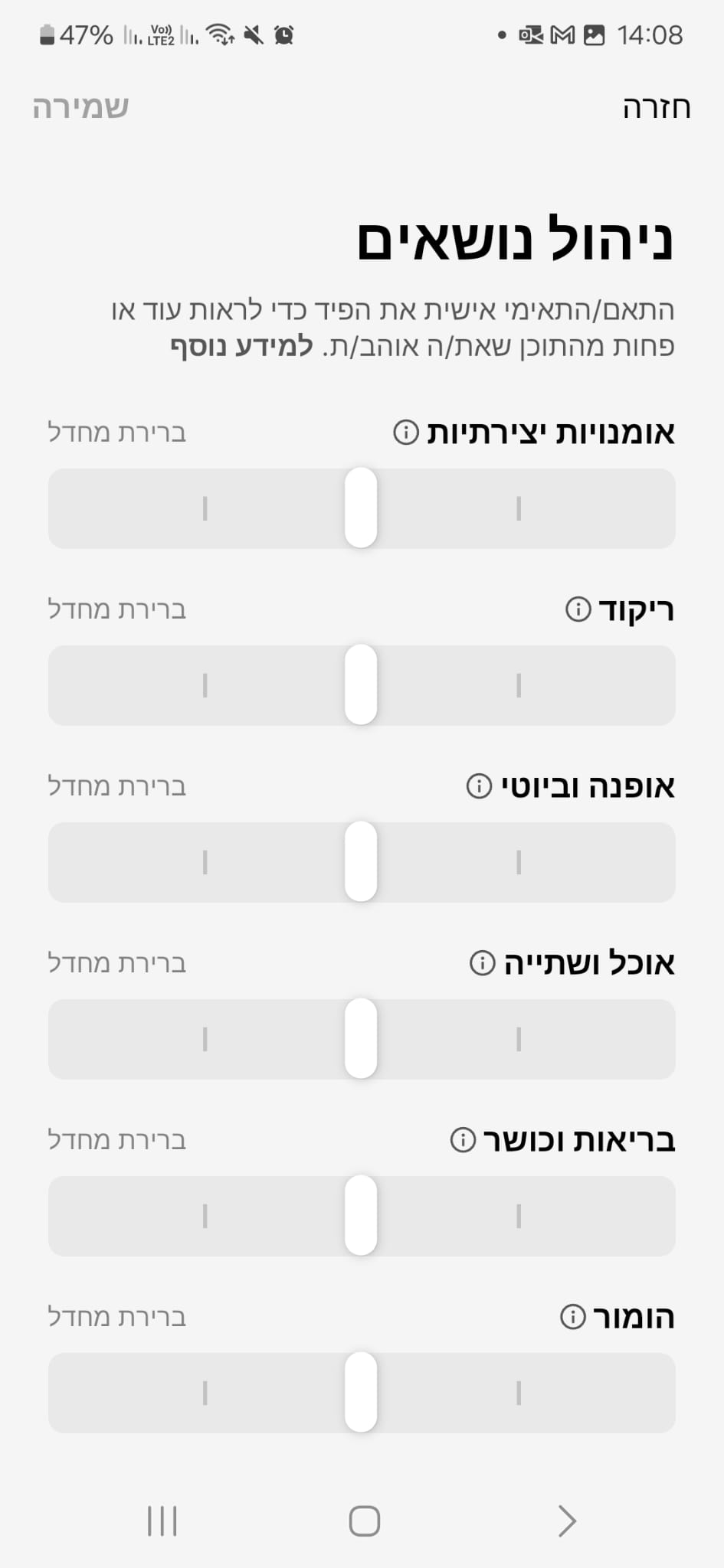Go to the system home screen
Viewport: 724px width, 1568px height.
point(365,1521)
